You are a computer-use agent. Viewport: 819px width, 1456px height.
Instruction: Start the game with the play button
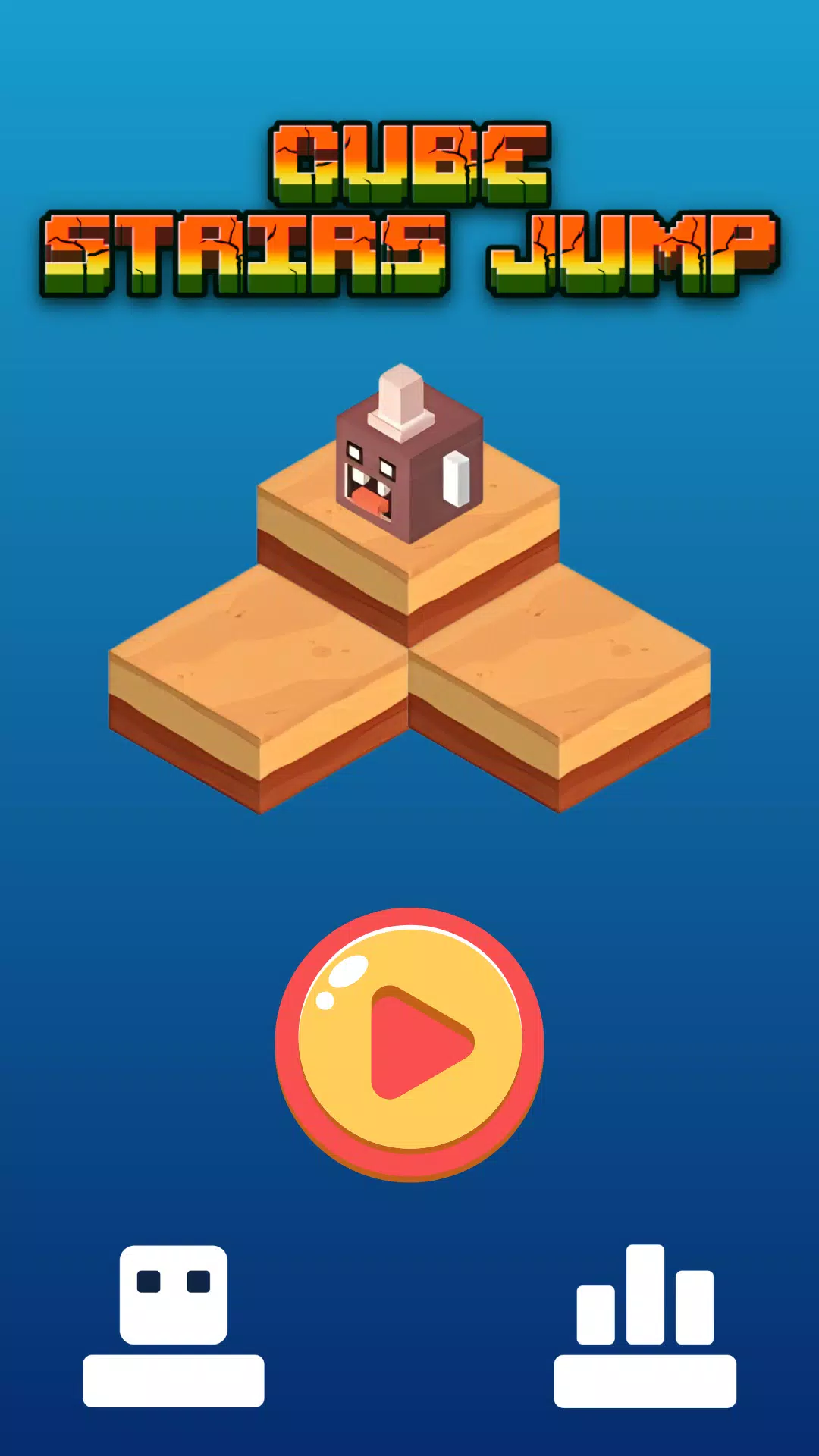(409, 1043)
